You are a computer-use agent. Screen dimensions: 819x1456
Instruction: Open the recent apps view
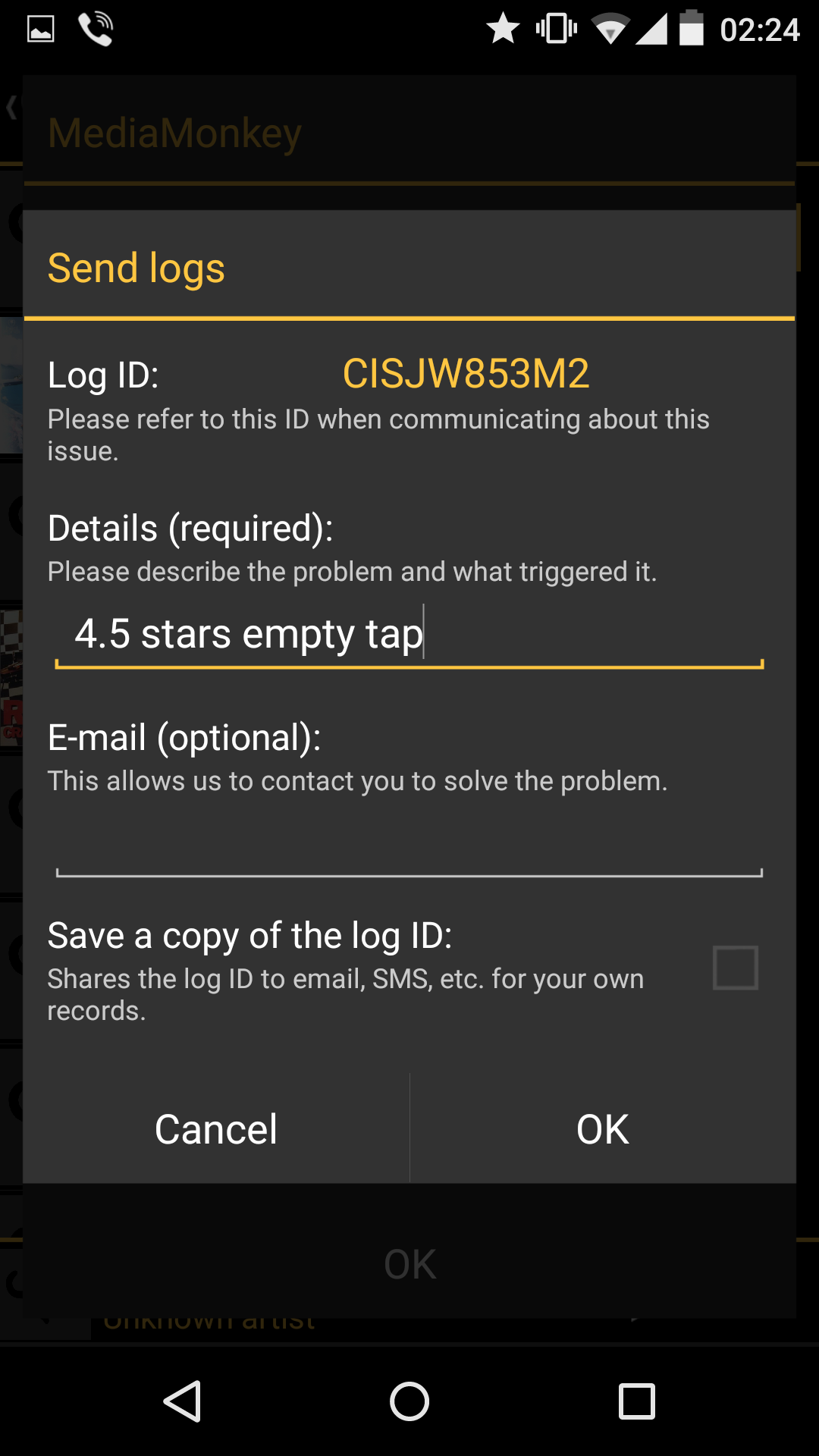coord(636,1401)
